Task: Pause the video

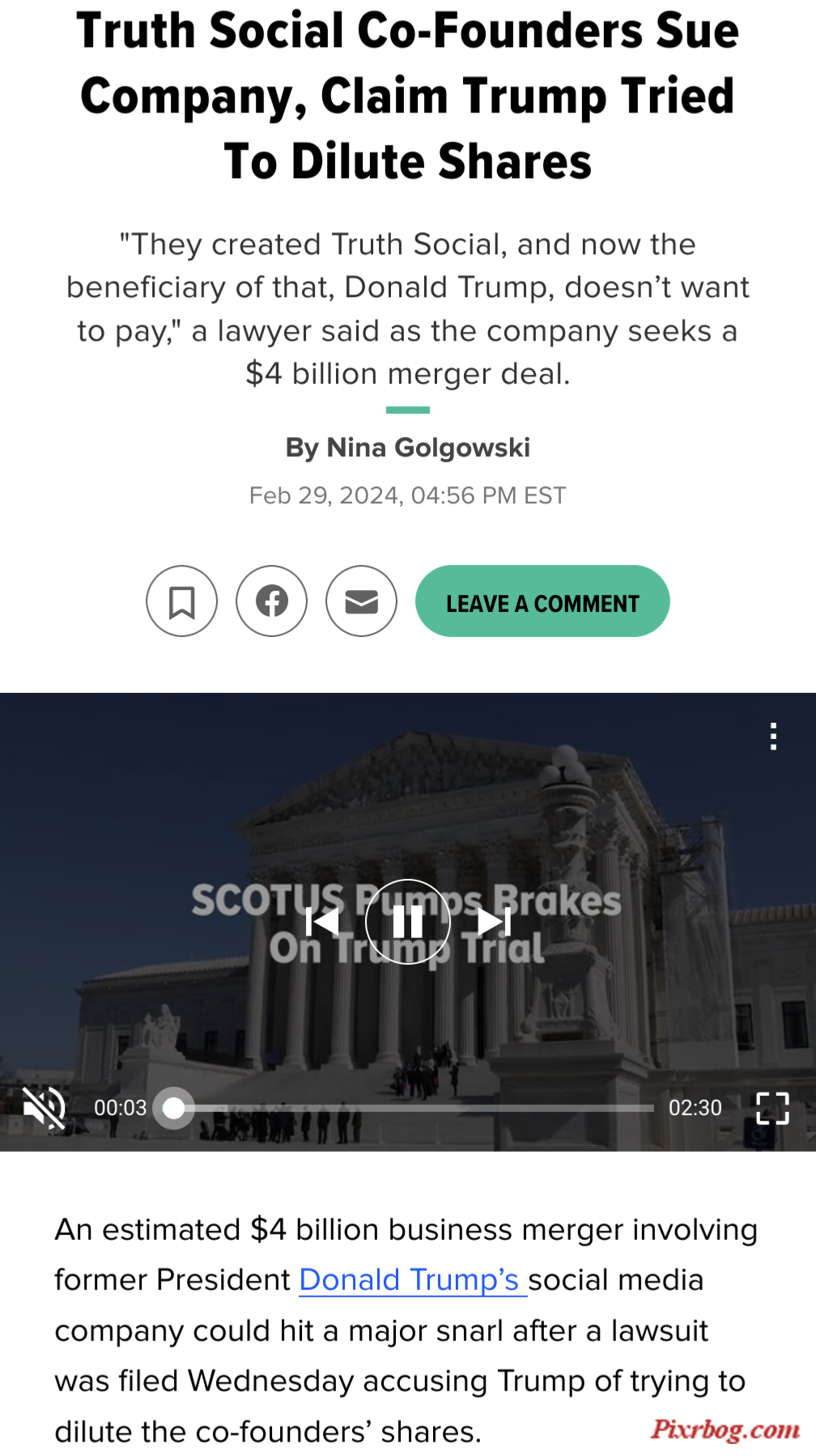Action: [x=407, y=921]
